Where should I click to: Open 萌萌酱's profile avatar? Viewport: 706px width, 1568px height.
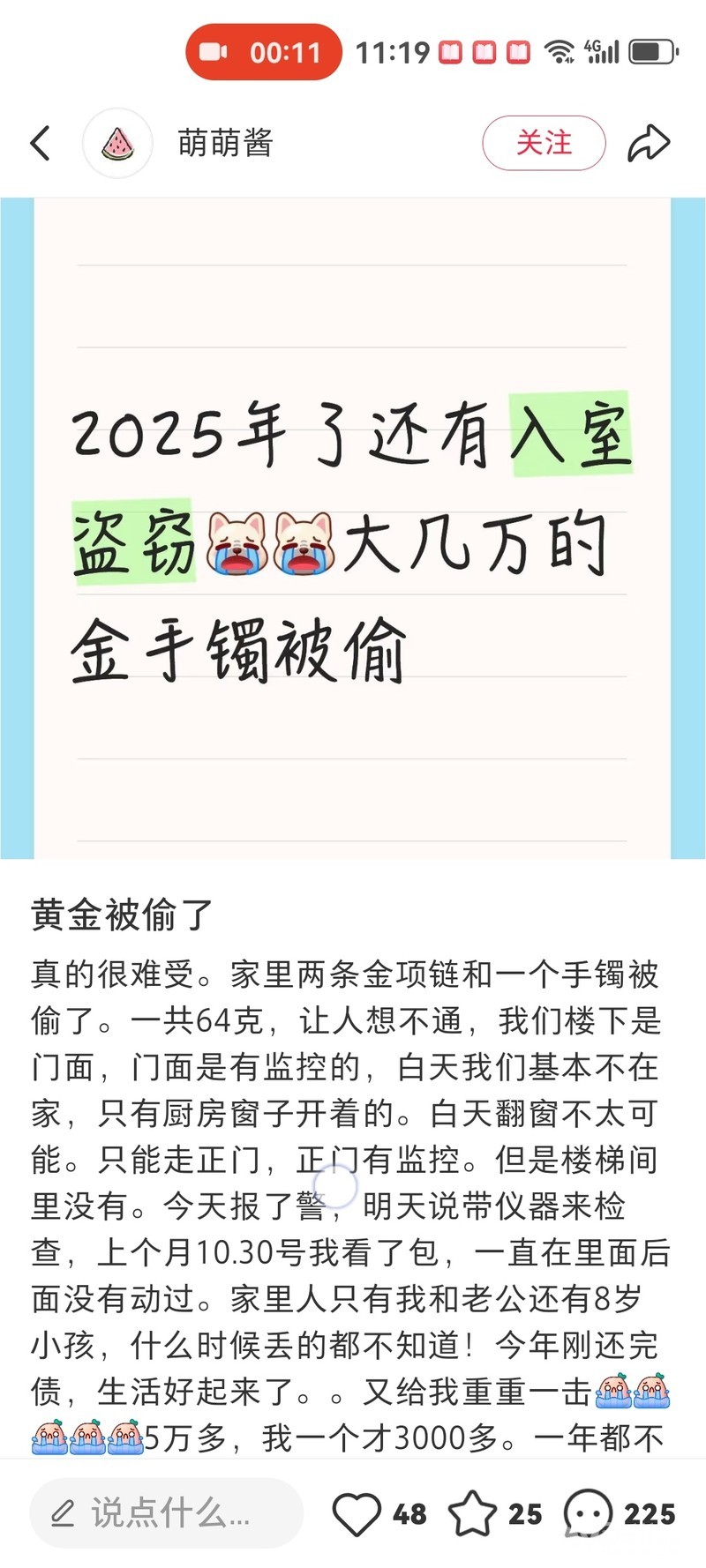click(118, 143)
